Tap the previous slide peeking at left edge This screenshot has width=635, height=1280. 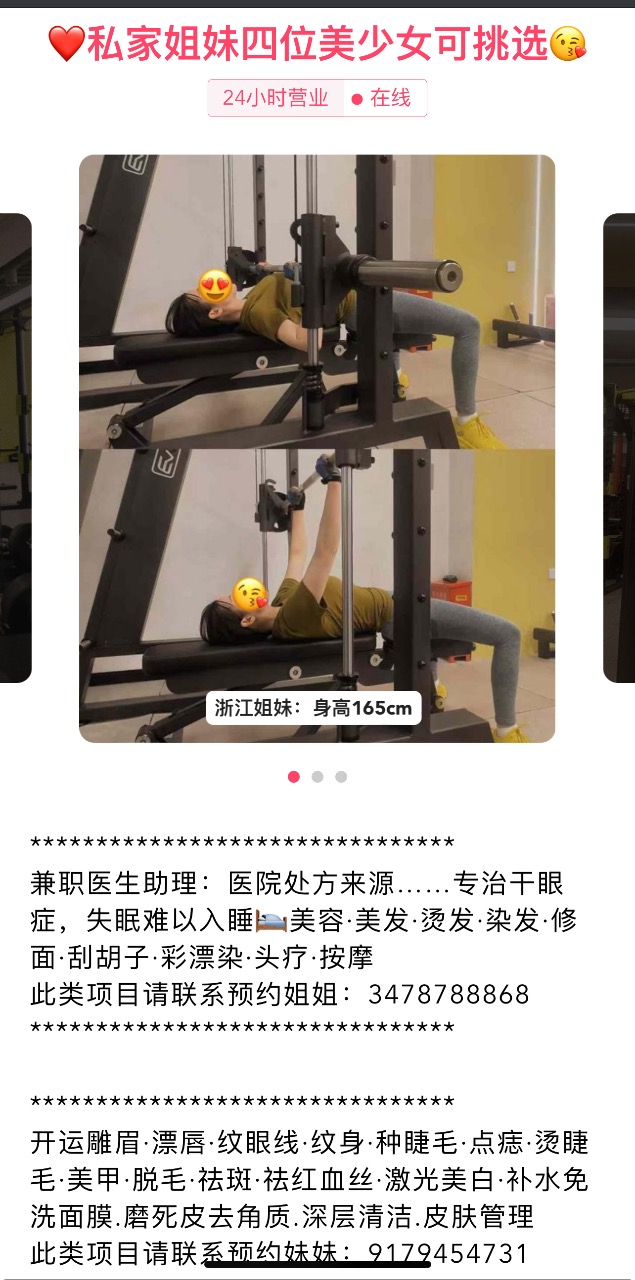15,448
